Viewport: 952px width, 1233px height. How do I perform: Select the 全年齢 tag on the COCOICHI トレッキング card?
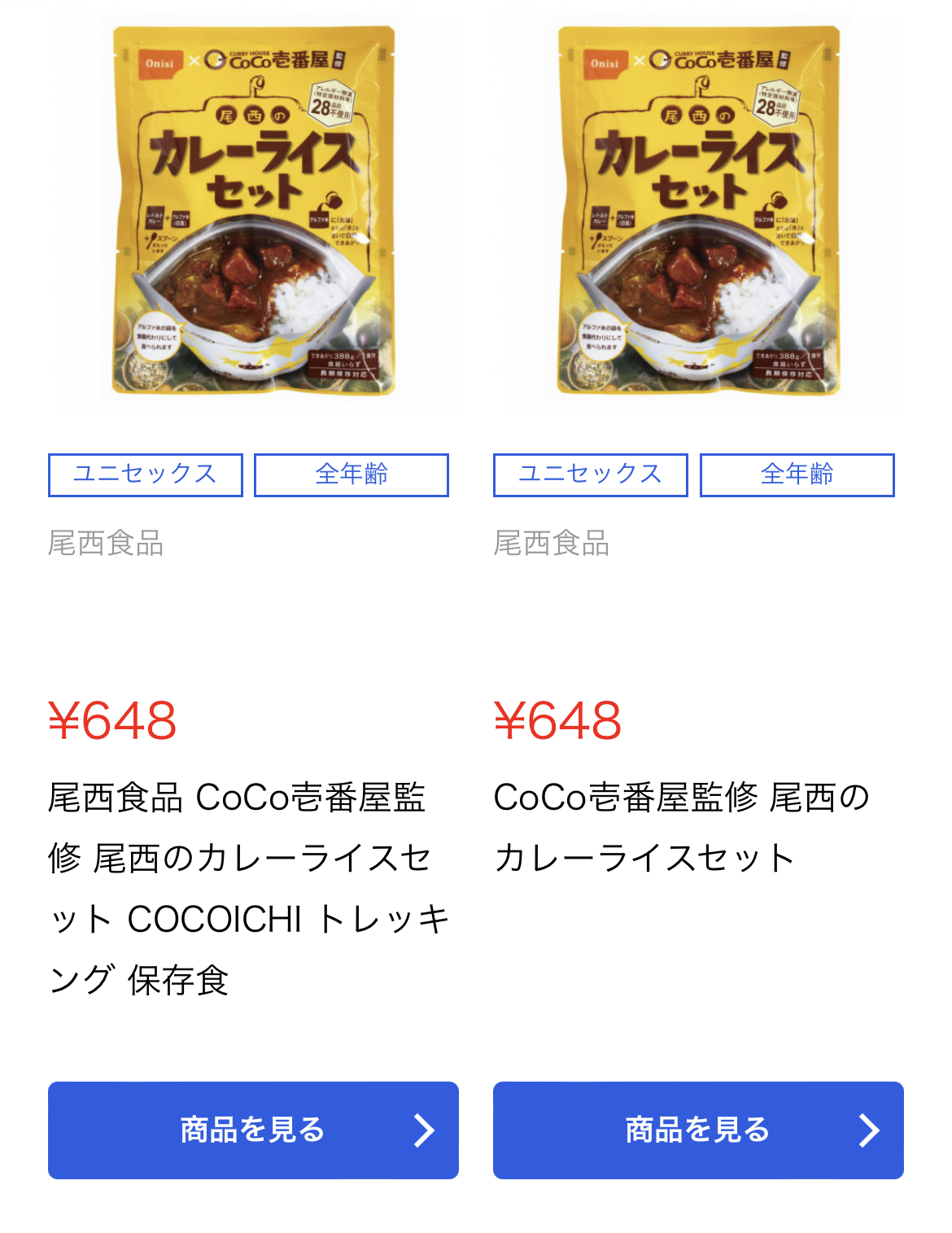pyautogui.click(x=352, y=474)
